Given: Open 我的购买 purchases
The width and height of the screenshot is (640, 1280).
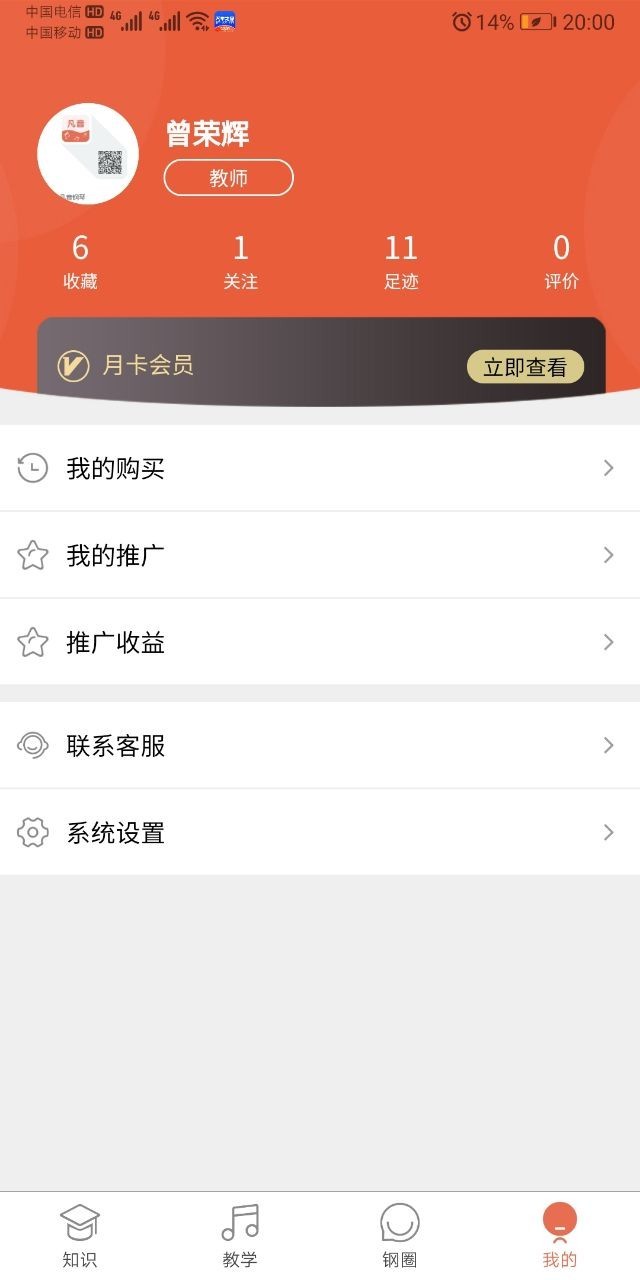Looking at the screenshot, I should tap(320, 468).
